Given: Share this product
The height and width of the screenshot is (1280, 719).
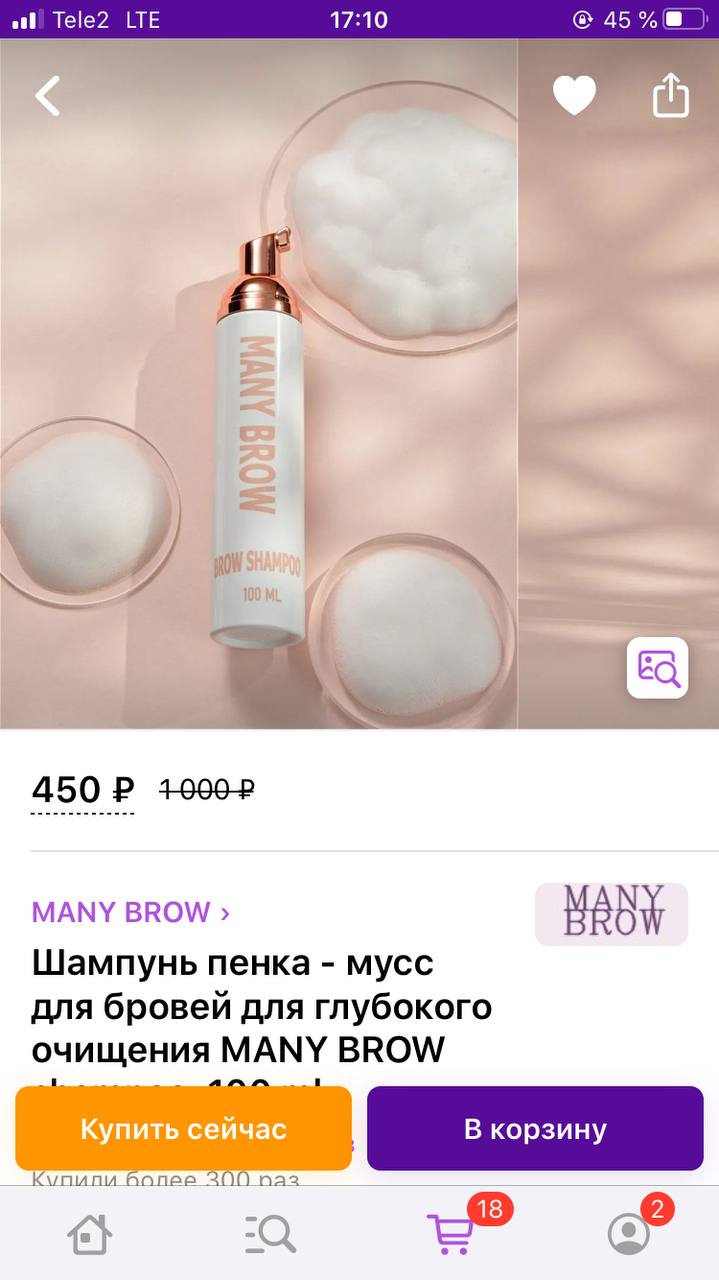Looking at the screenshot, I should coord(671,95).
